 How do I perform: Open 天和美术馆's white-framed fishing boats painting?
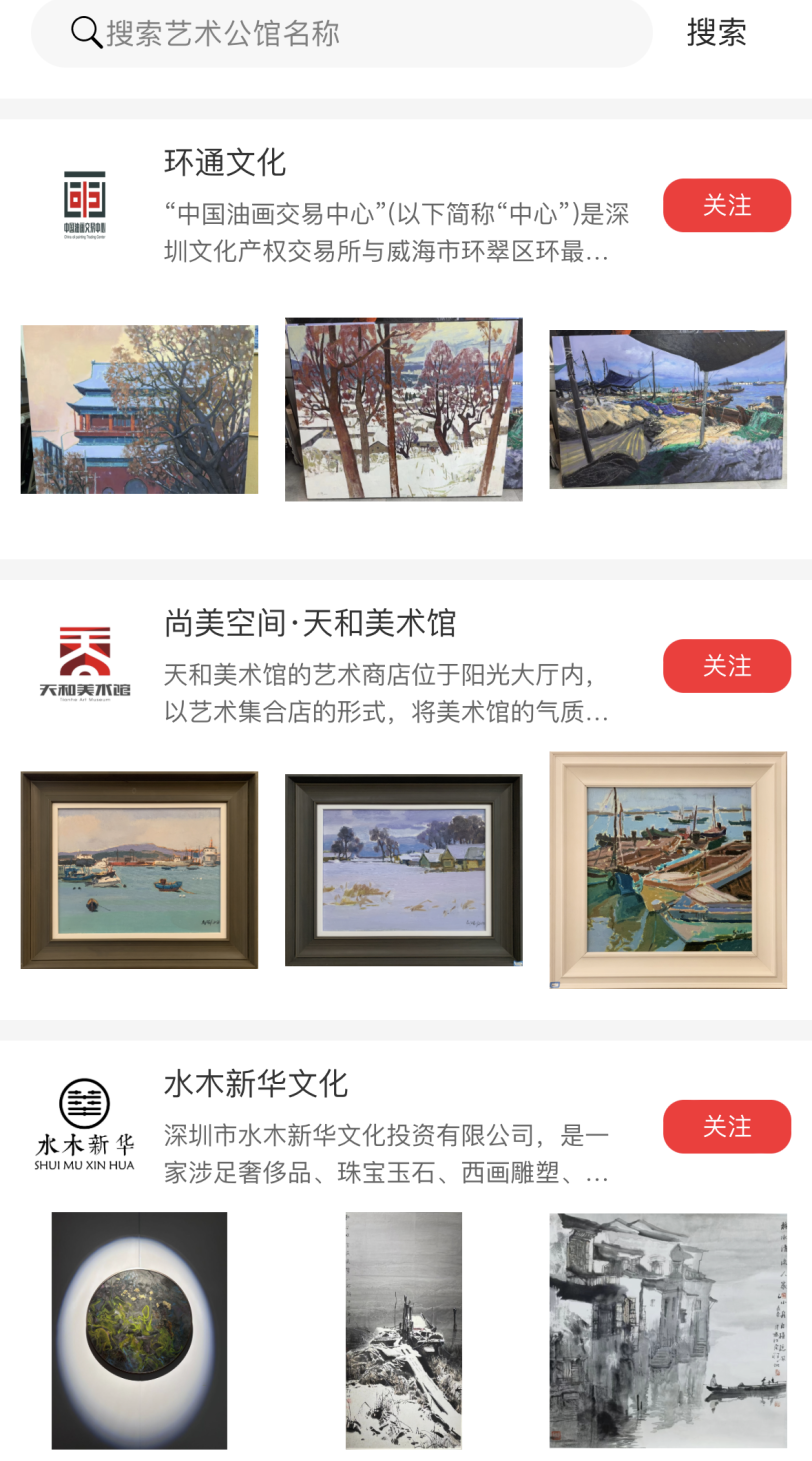click(x=667, y=869)
